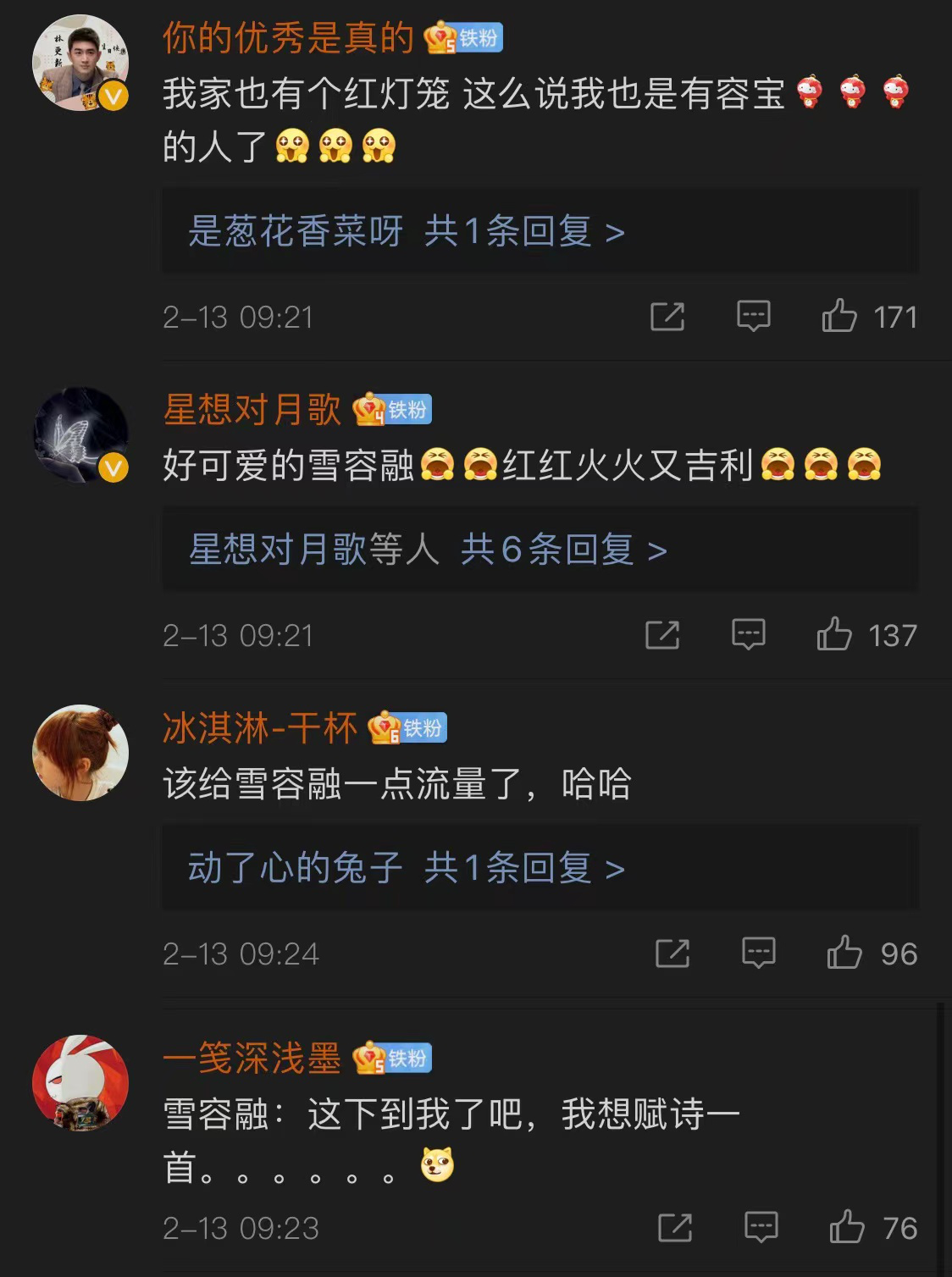Like the comment by 星想对月歌
Viewport: 952px width, 1277px height.
pyautogui.click(x=834, y=635)
